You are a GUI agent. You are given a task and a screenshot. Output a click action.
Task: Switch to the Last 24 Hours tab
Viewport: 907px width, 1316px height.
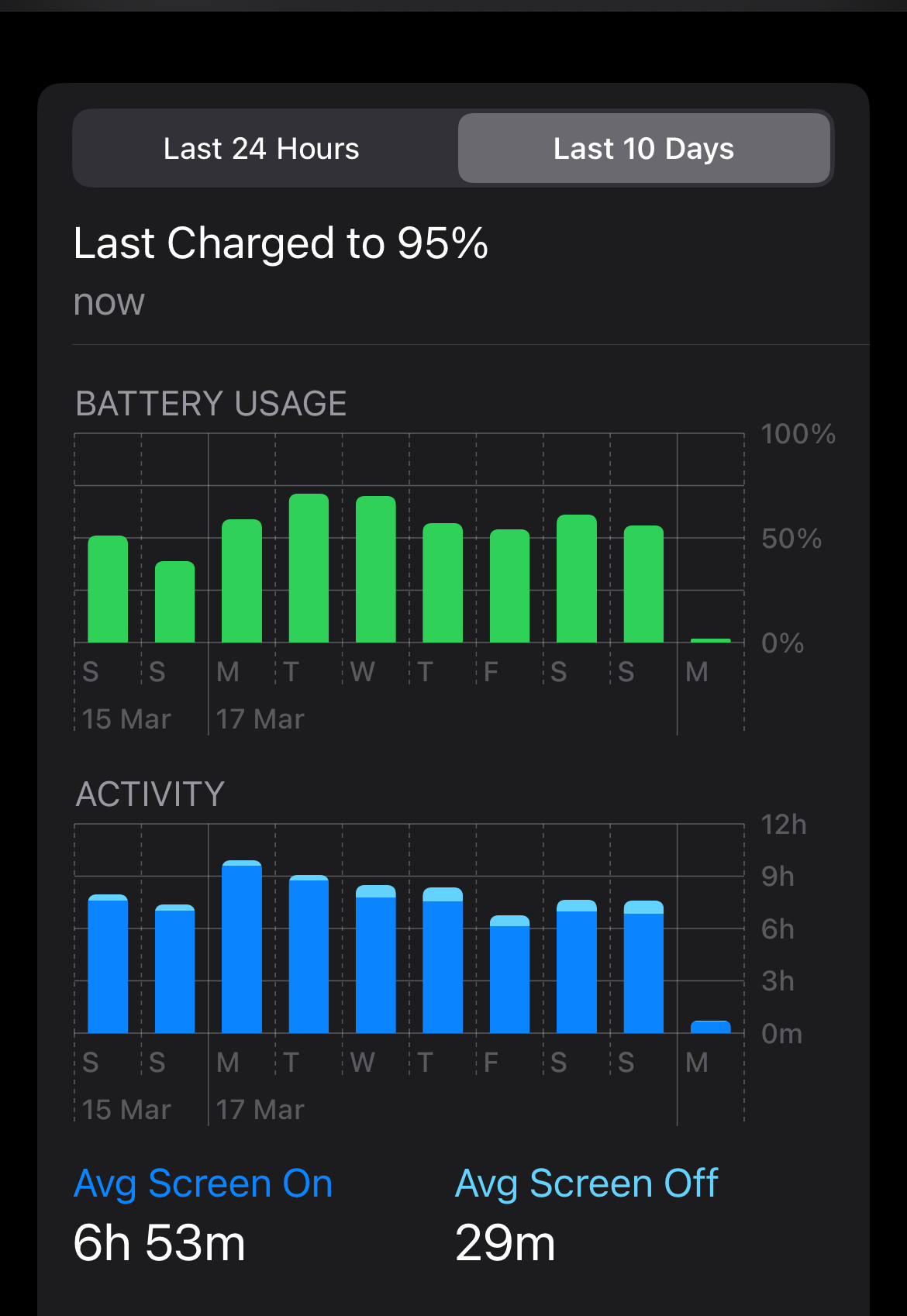coord(261,149)
